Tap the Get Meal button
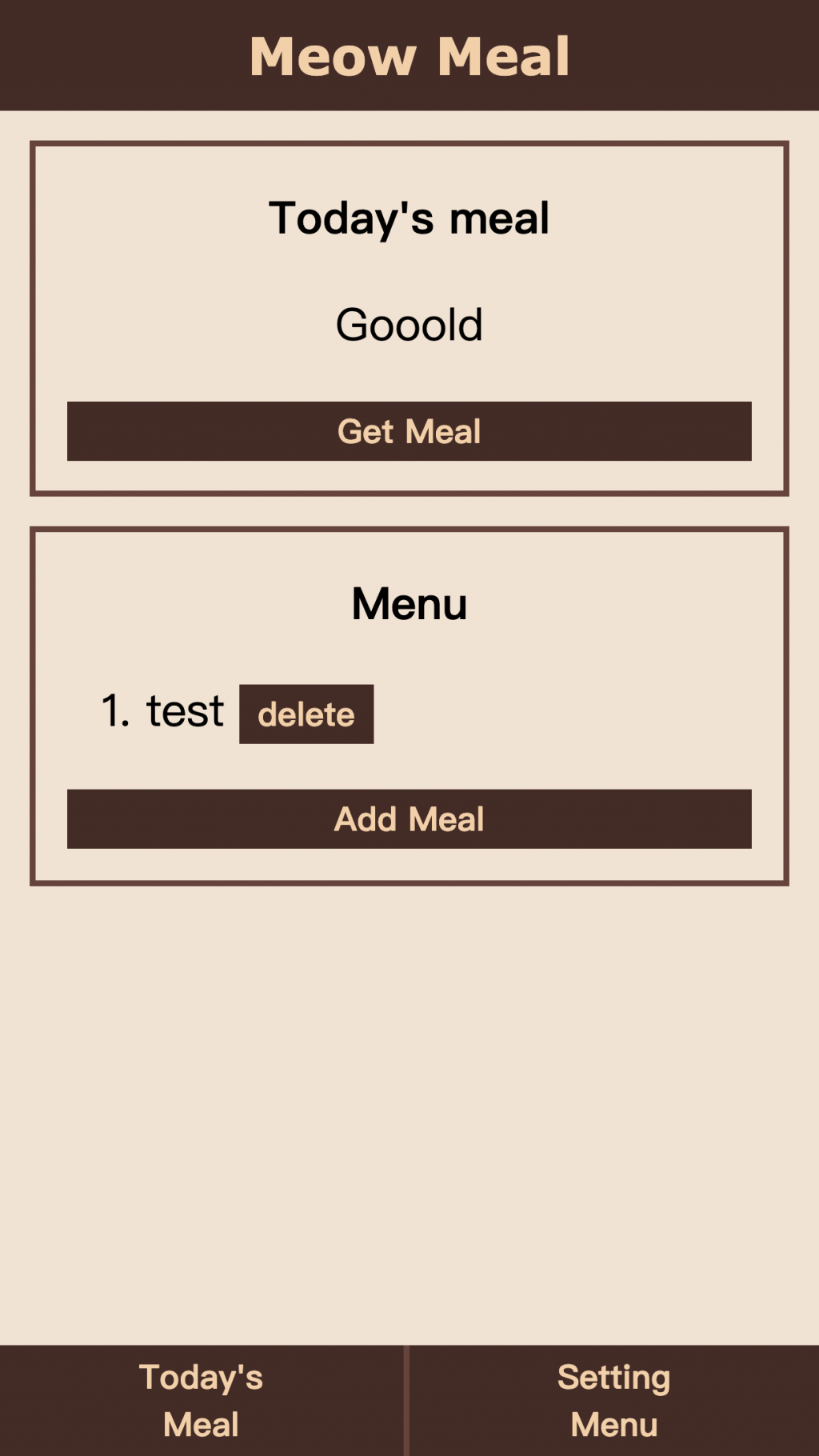 [x=409, y=431]
